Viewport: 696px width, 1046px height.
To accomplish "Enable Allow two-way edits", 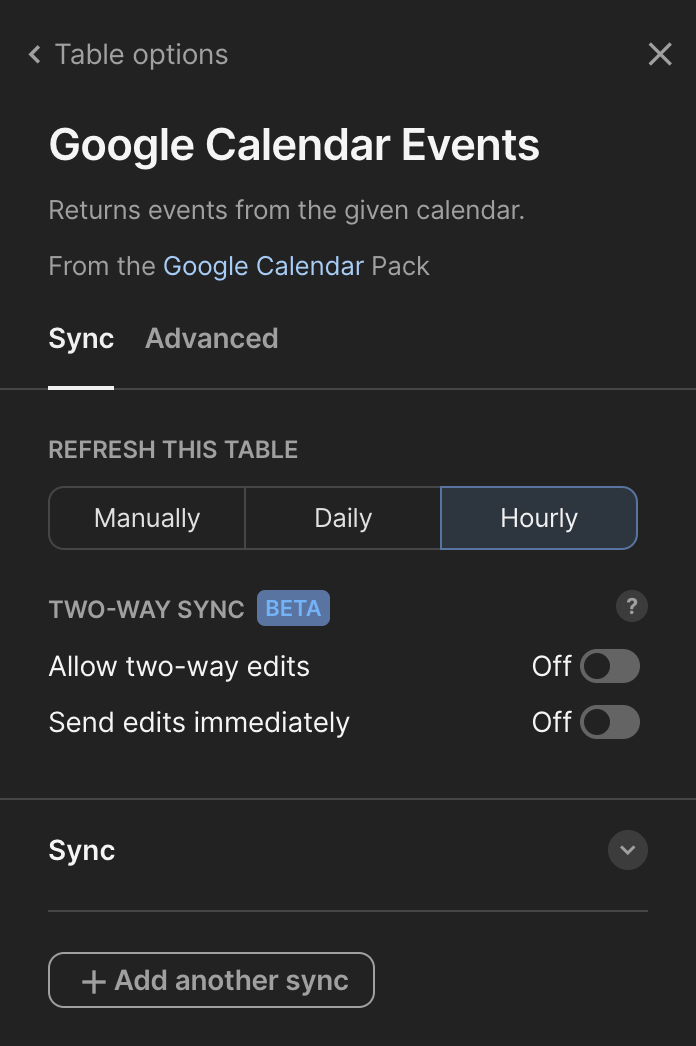I will 610,666.
